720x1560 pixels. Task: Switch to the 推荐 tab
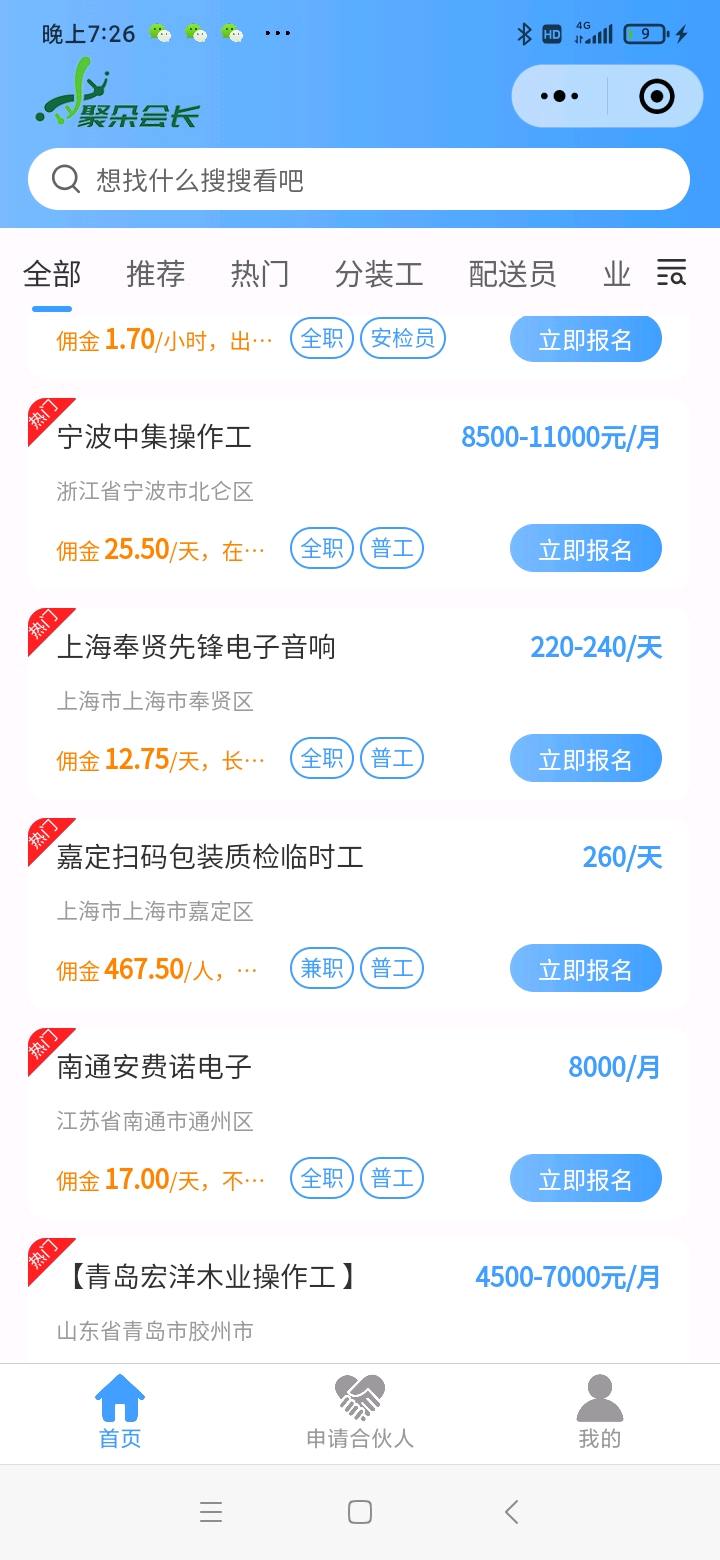156,274
